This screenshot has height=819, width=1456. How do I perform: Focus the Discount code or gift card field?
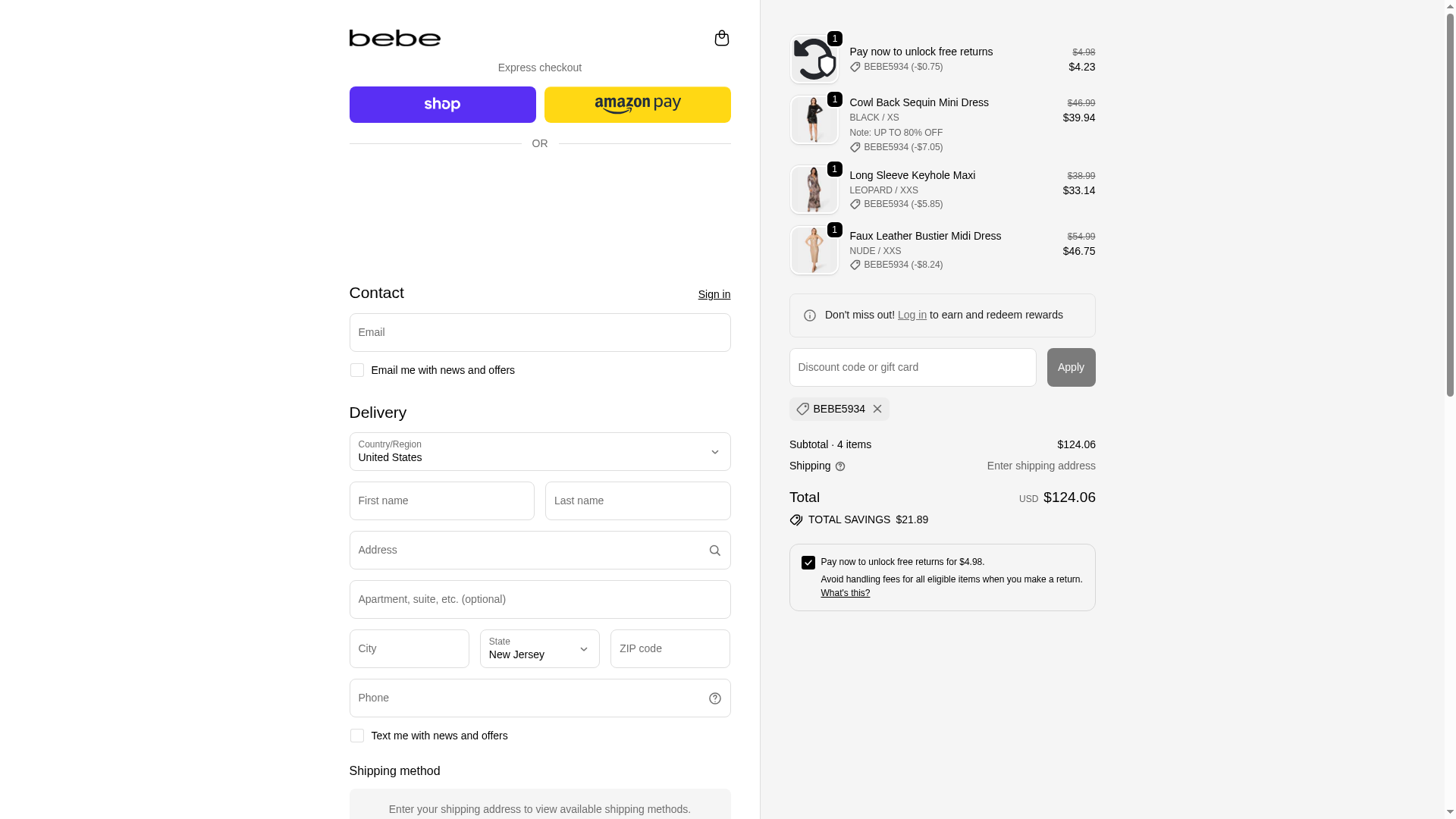tap(912, 368)
